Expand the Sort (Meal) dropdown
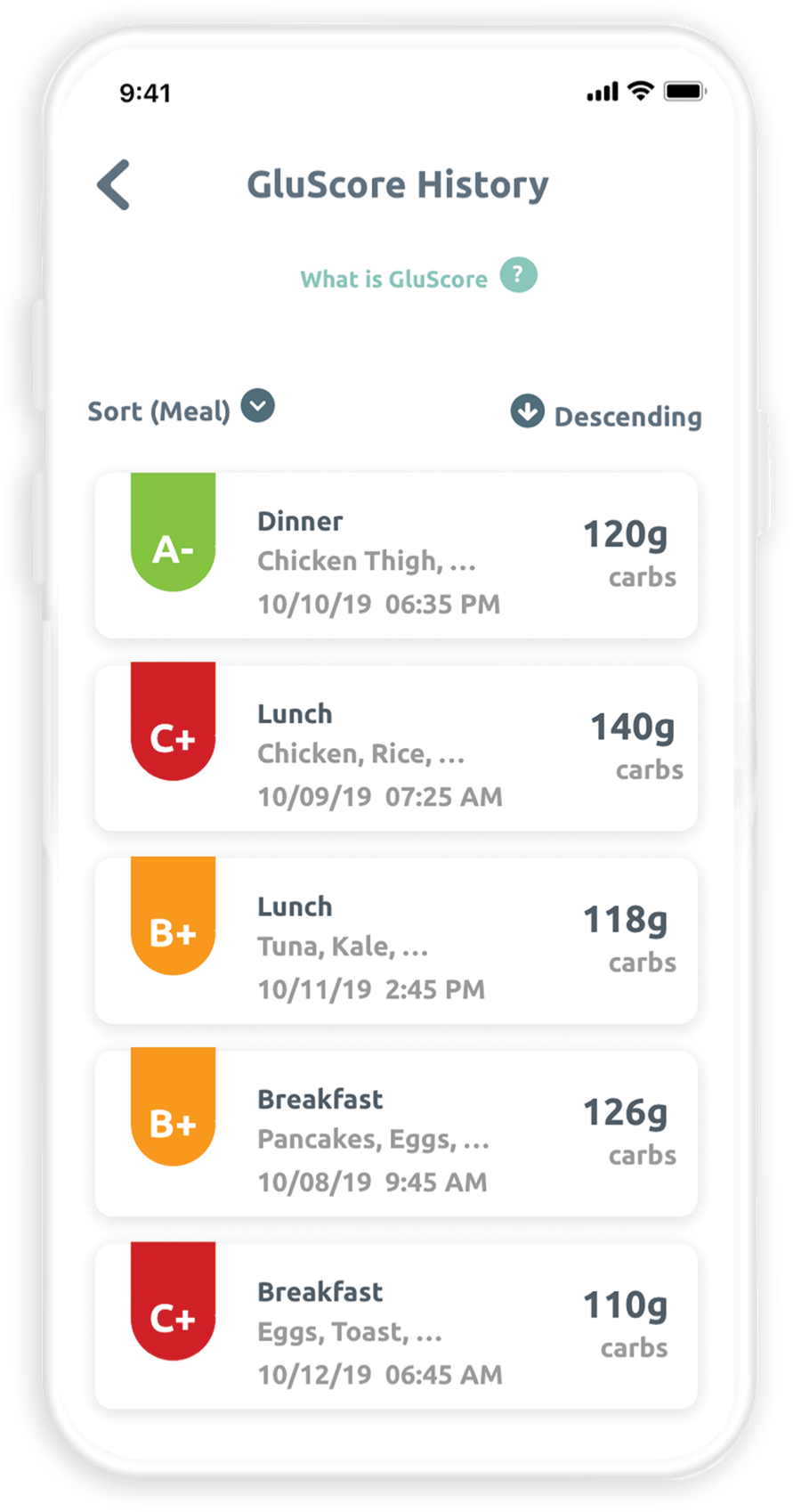The image size is (793, 1512). point(181,410)
